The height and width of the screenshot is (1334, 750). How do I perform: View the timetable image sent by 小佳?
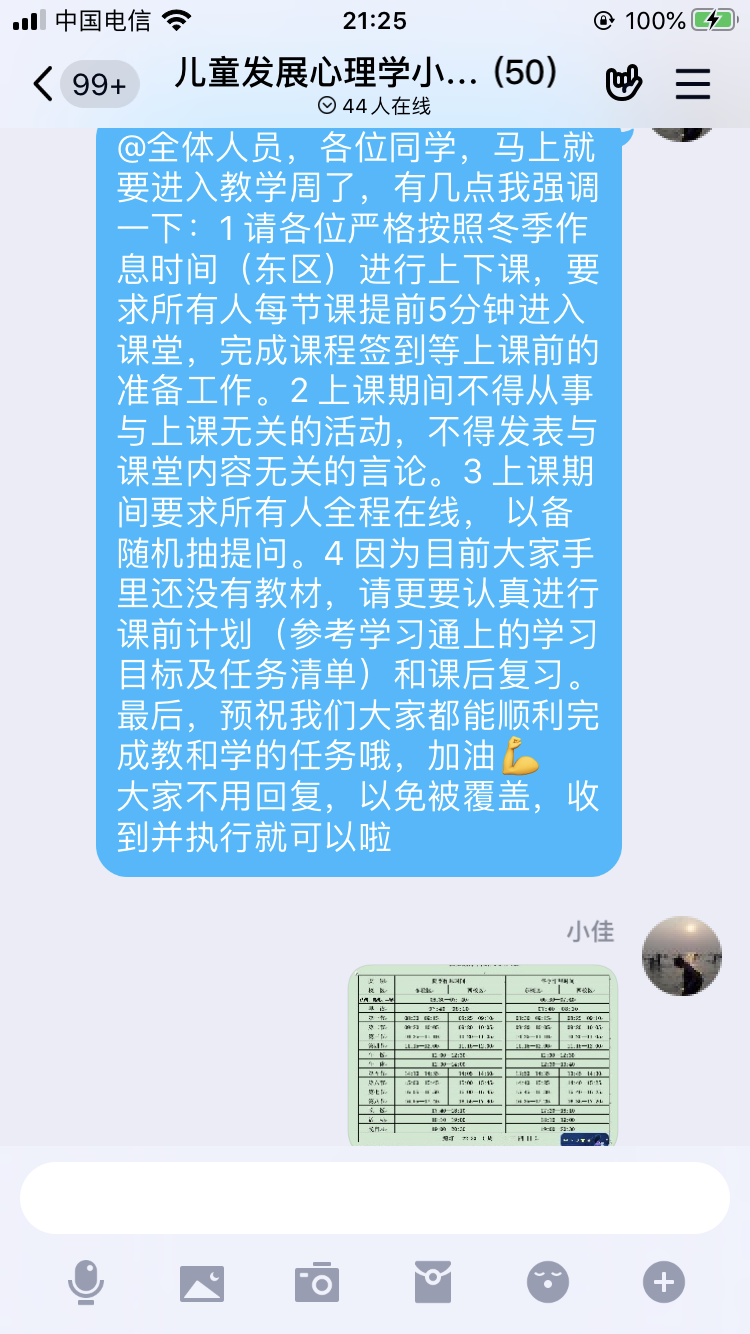(x=483, y=1056)
